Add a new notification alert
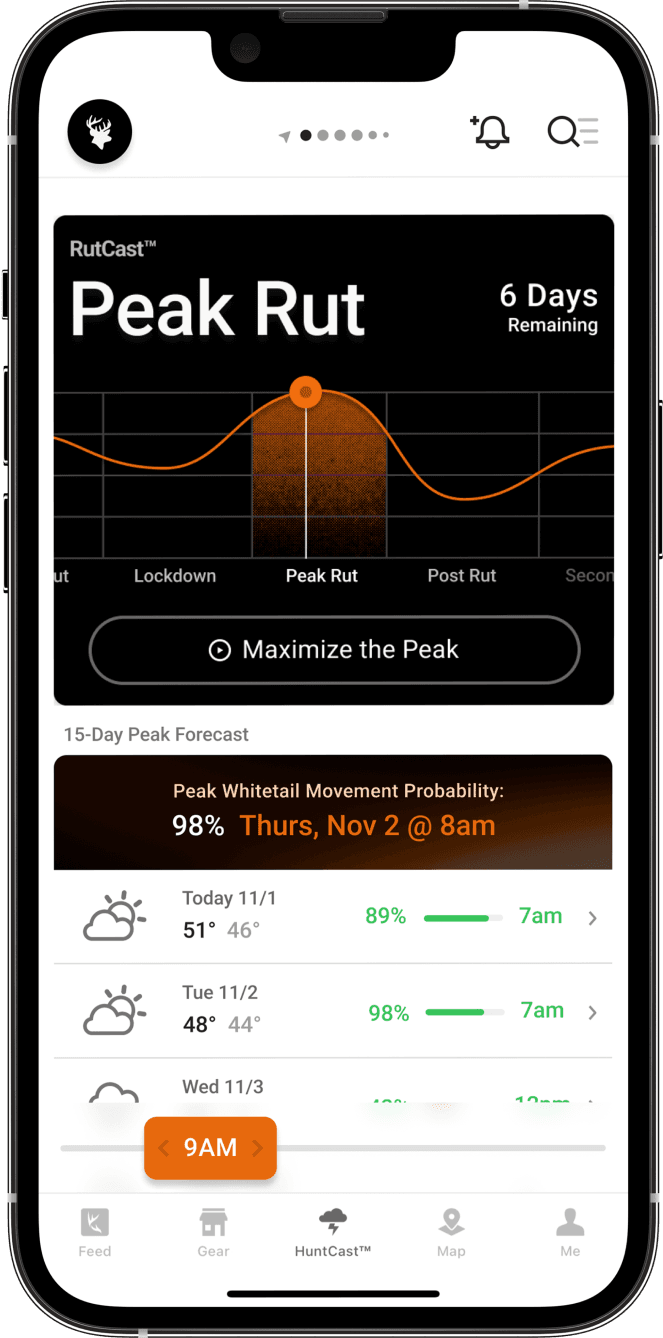 pyautogui.click(x=489, y=132)
